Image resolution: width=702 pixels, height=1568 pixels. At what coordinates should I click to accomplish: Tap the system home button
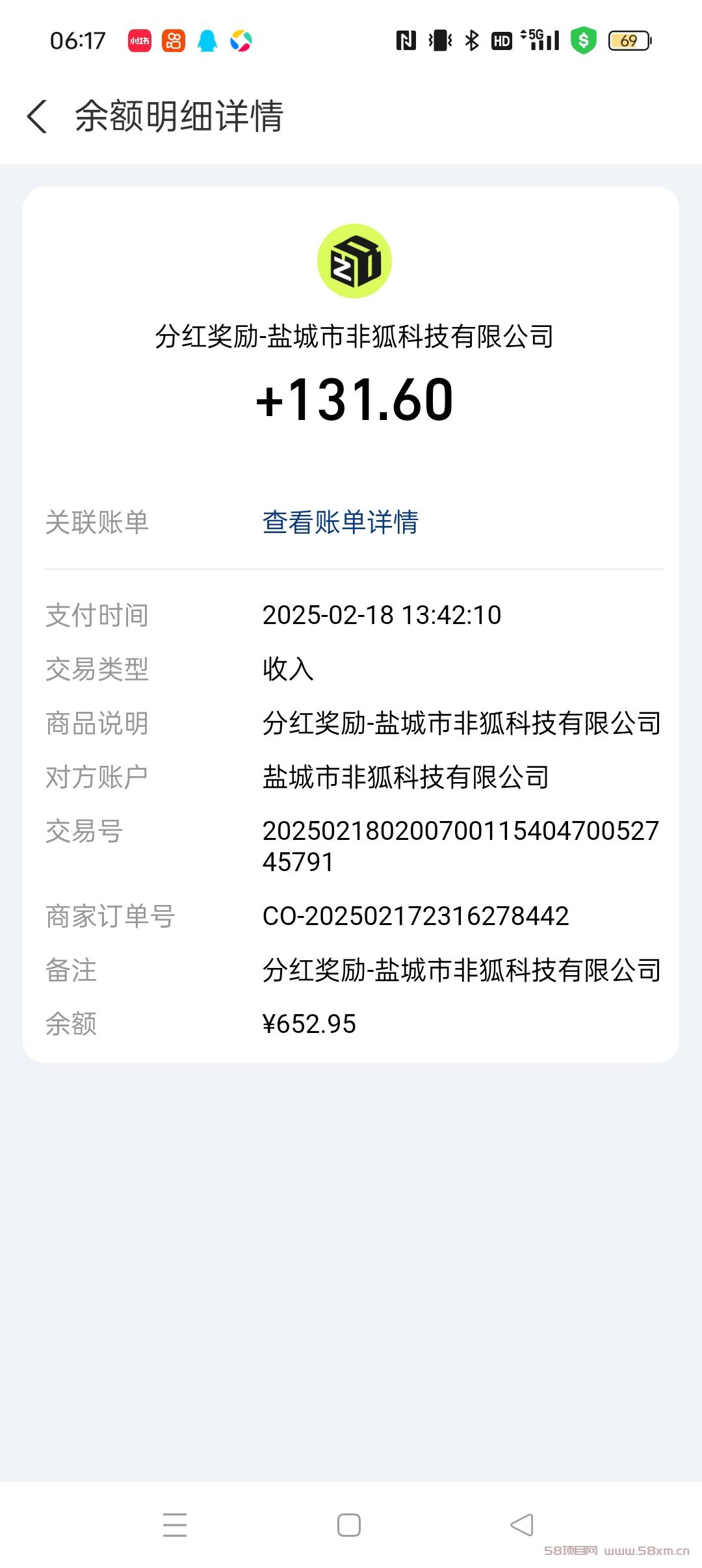(x=349, y=1525)
